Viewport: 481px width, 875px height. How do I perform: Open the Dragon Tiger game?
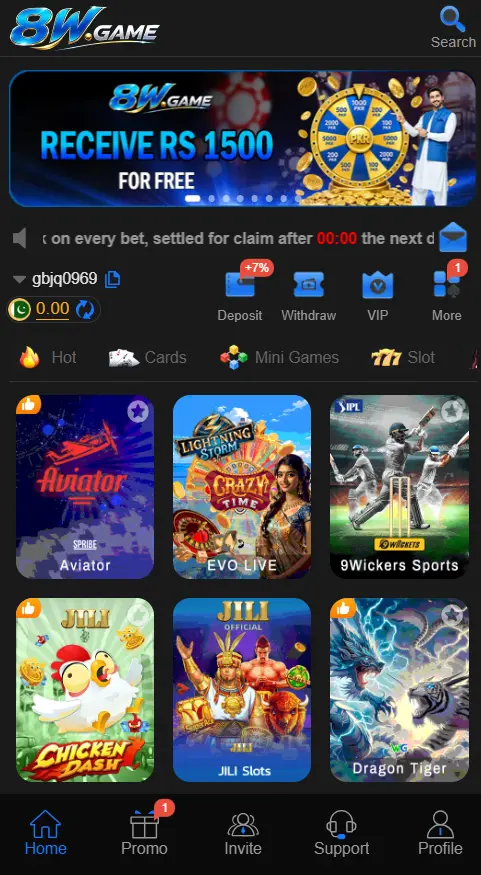pos(399,690)
